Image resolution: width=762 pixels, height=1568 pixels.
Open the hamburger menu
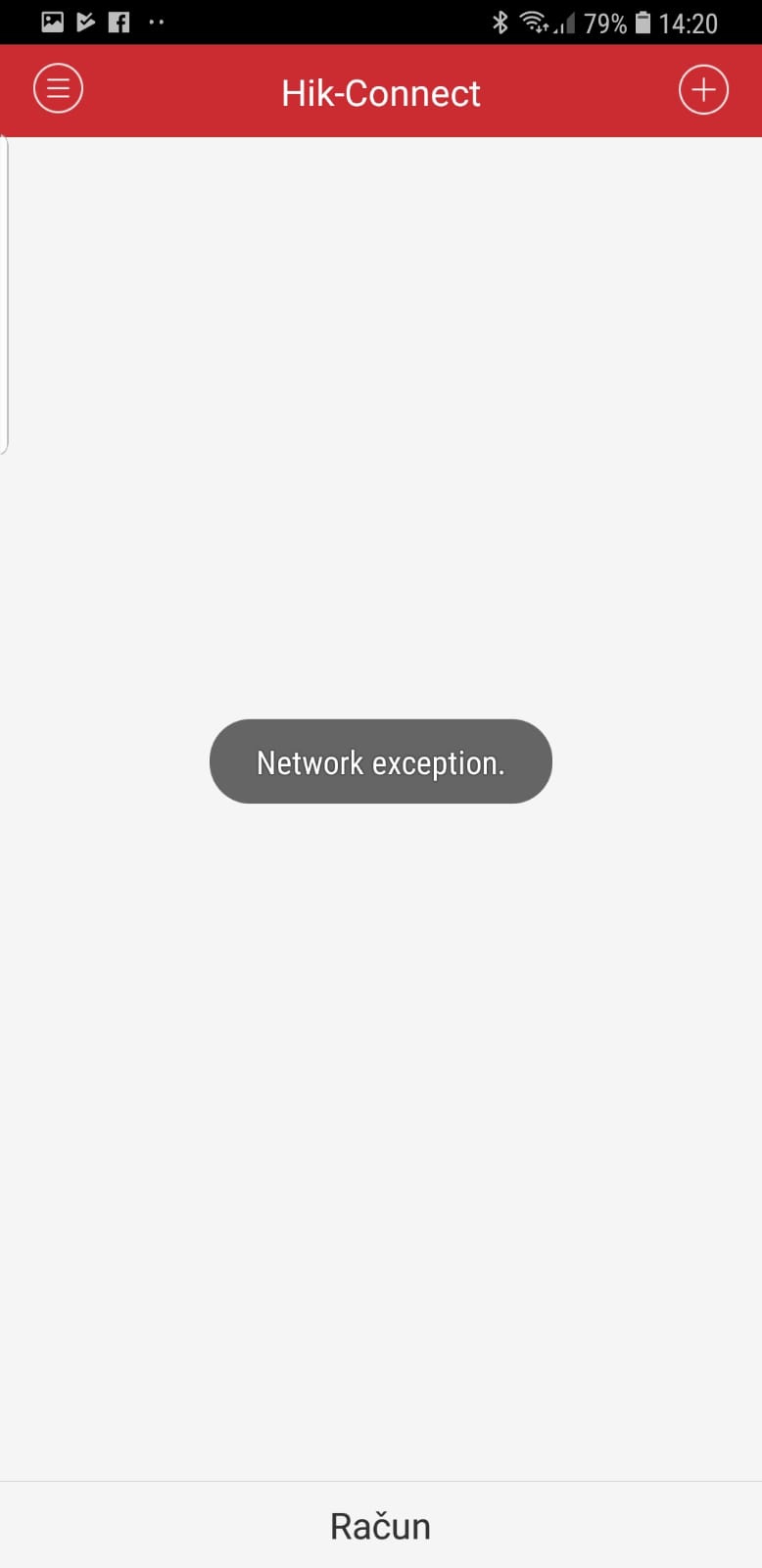[x=58, y=89]
